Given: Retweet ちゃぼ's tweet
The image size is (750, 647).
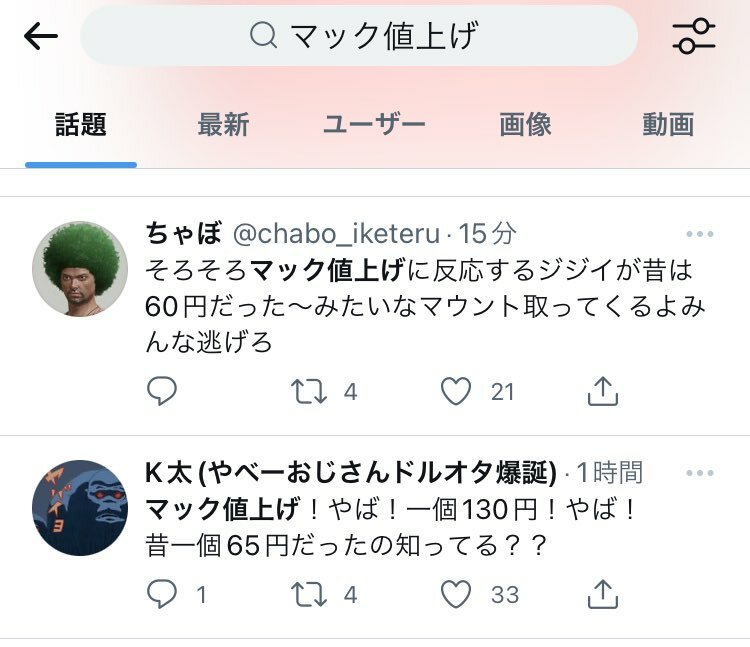Looking at the screenshot, I should (309, 392).
